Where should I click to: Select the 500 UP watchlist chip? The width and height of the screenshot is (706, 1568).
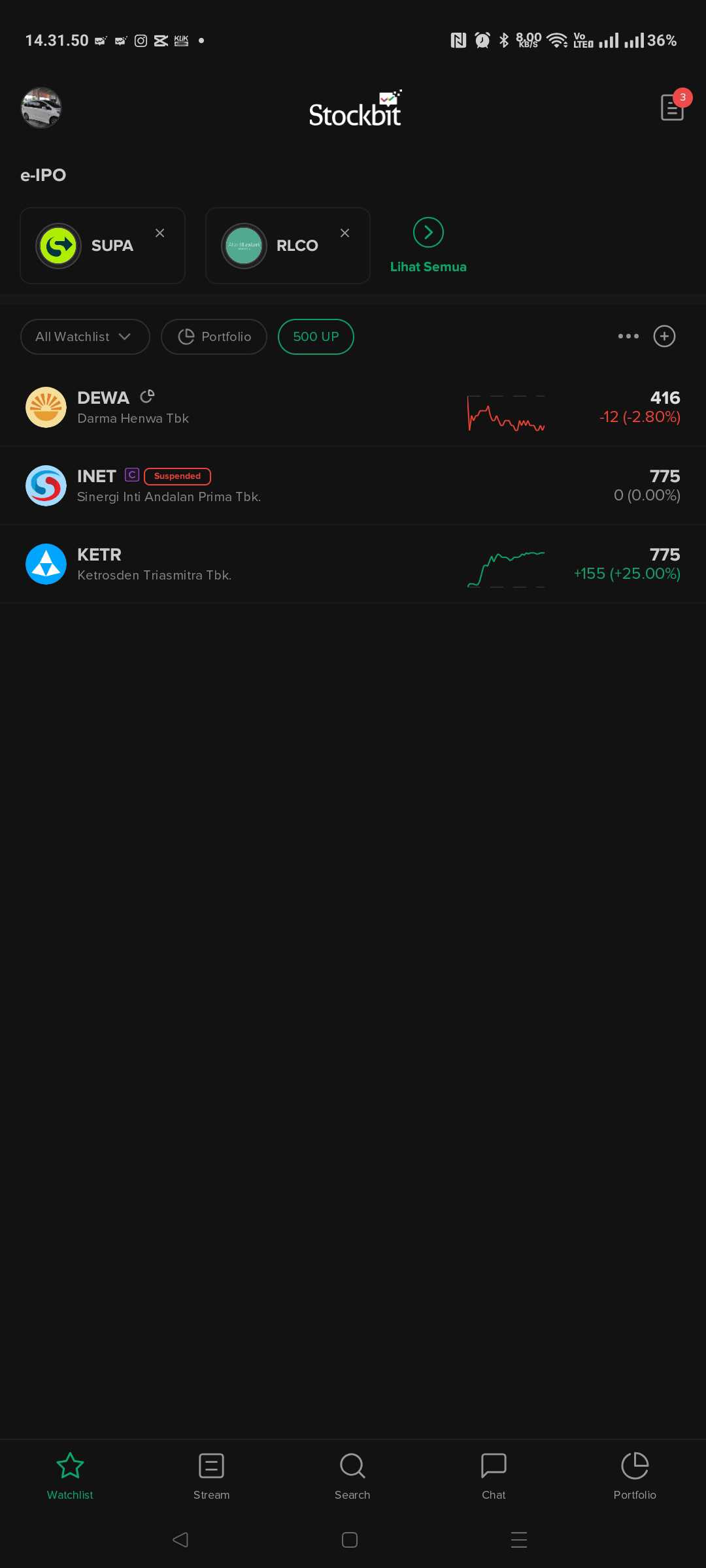click(316, 336)
